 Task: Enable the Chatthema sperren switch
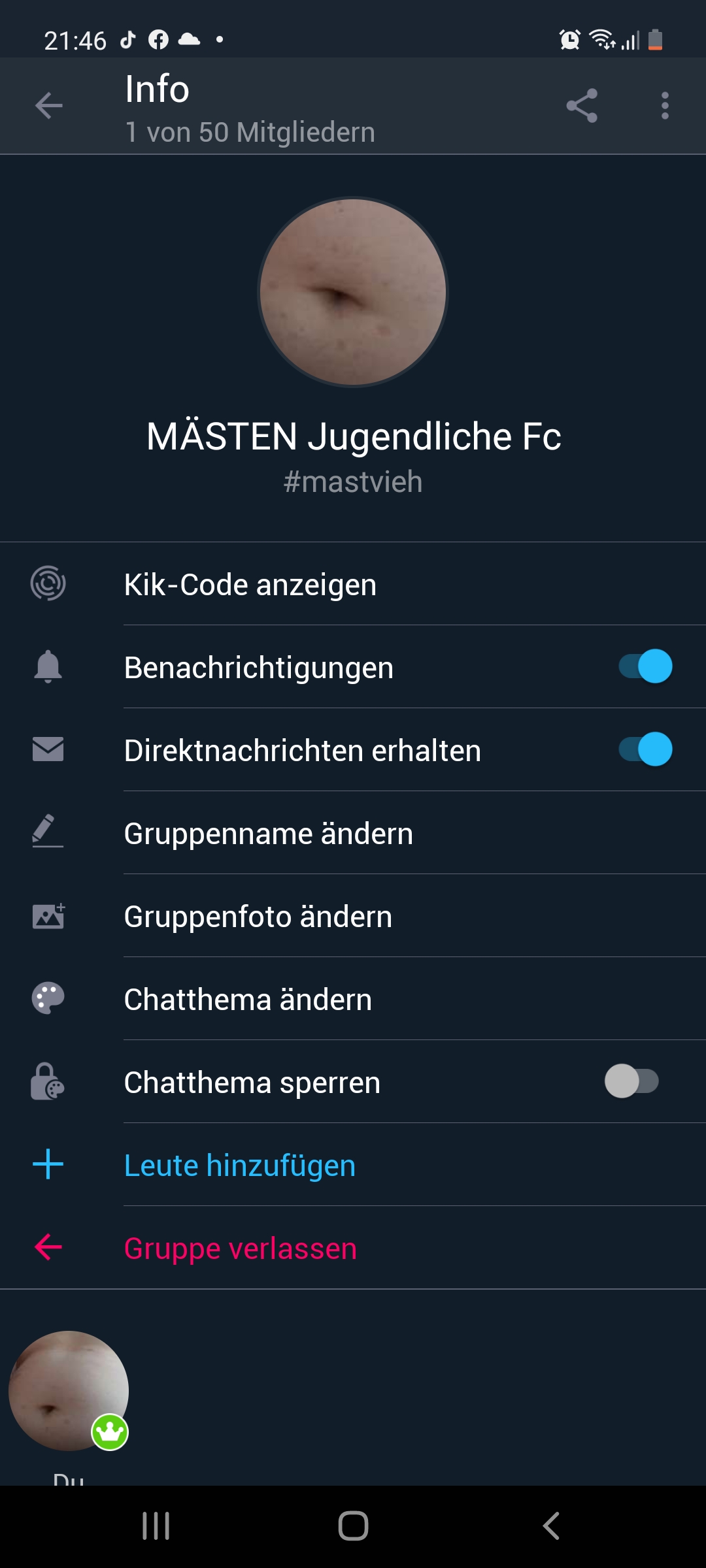pyautogui.click(x=631, y=1081)
